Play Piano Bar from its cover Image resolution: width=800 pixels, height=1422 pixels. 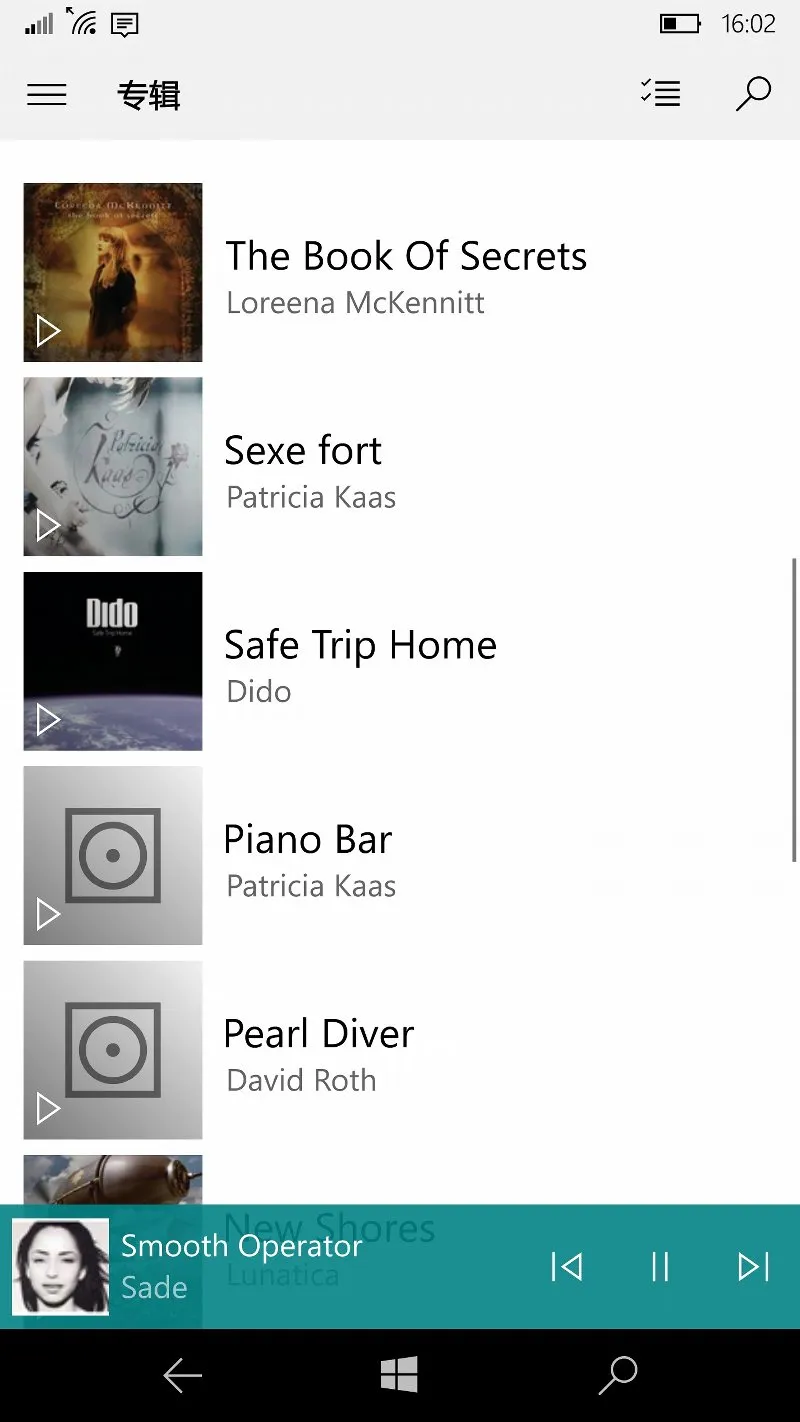48,914
